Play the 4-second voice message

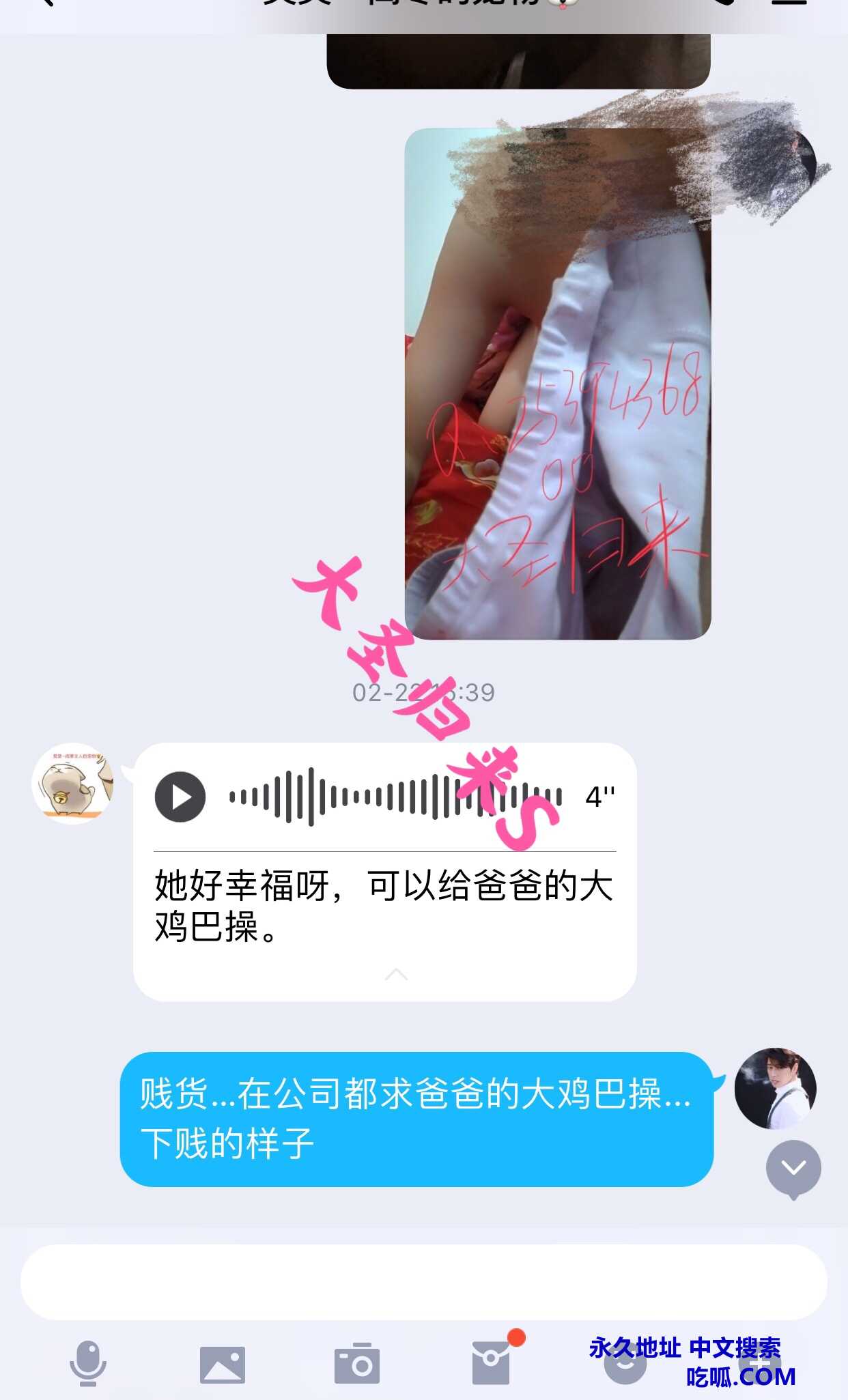coord(180,797)
